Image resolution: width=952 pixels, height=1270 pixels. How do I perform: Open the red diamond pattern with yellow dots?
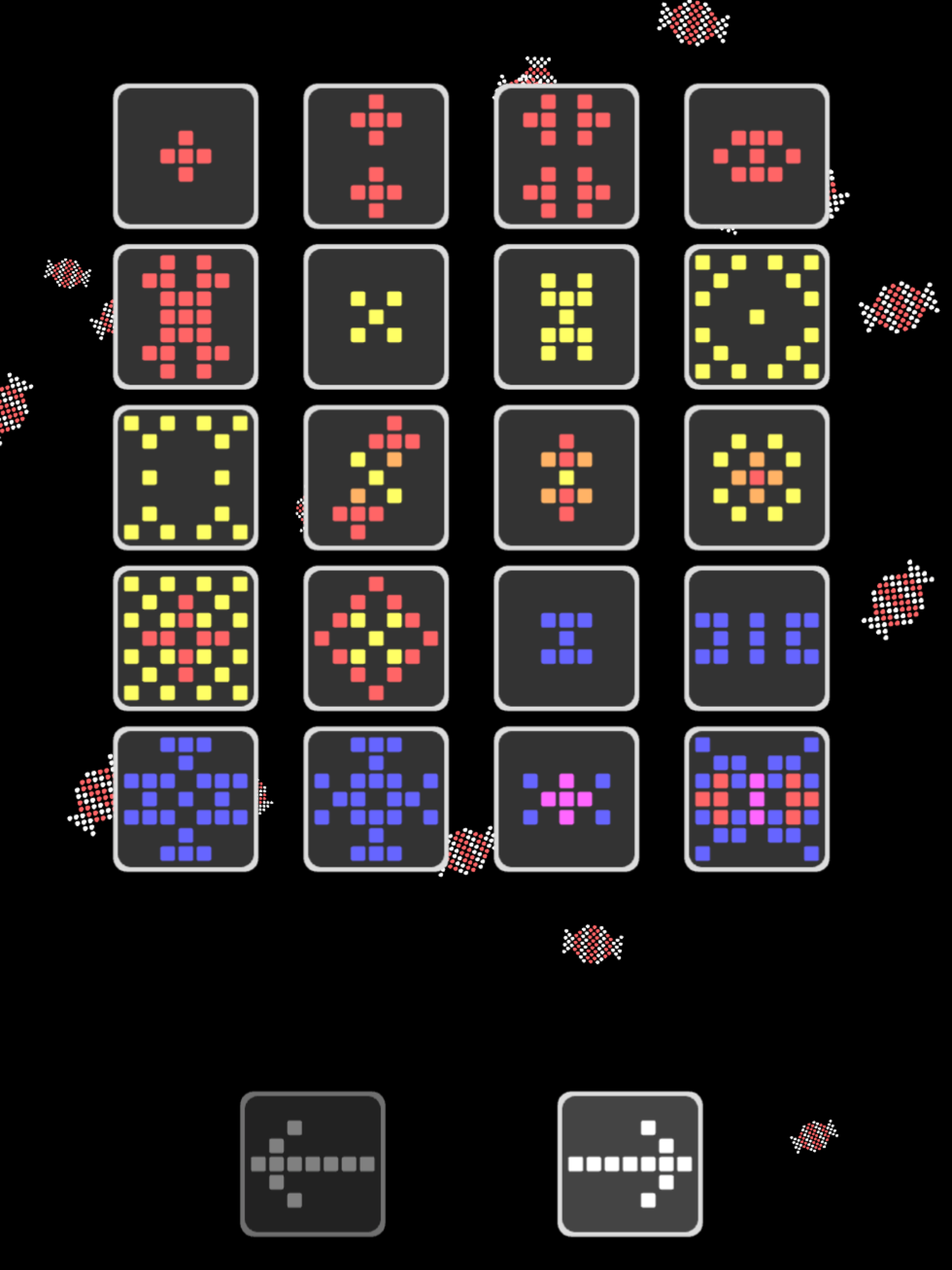click(x=376, y=638)
